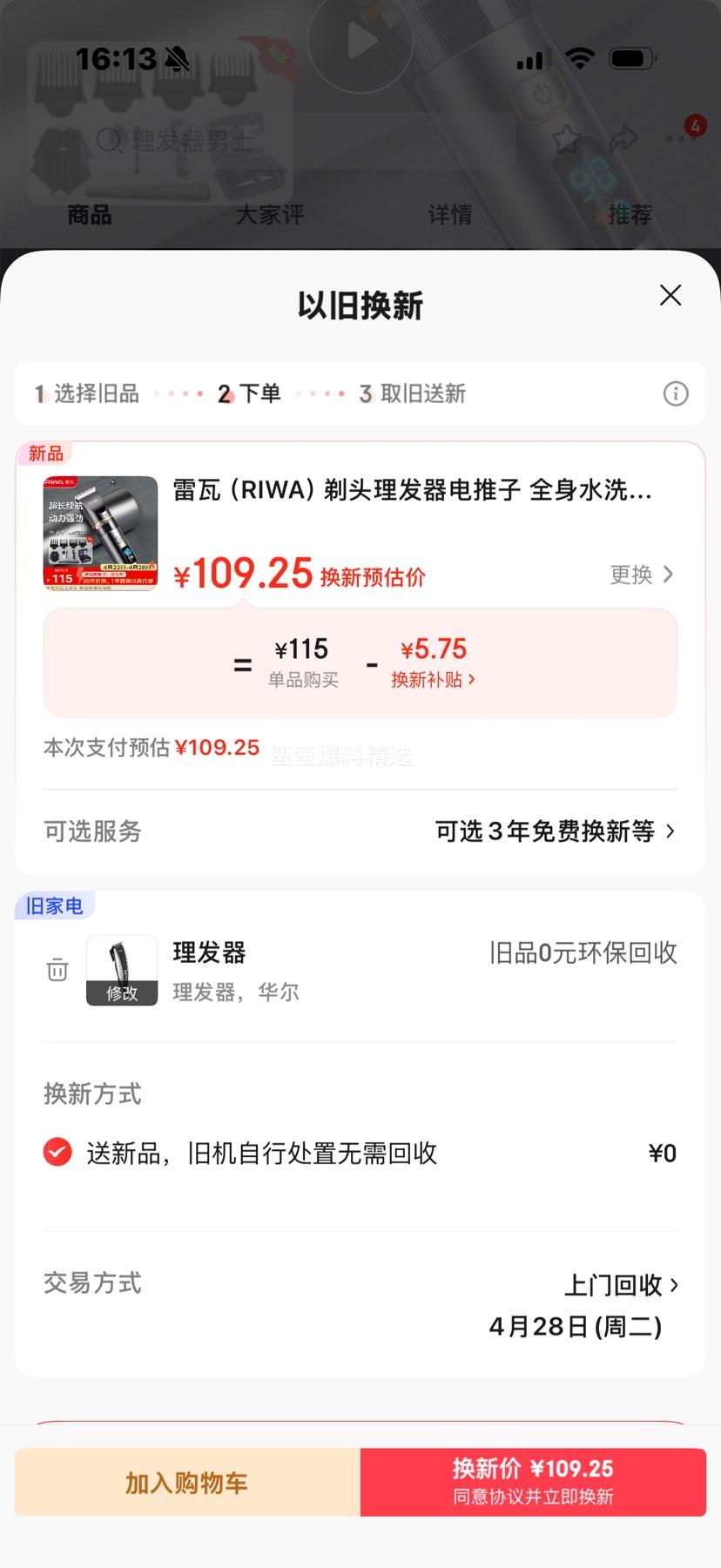721x1568 pixels.
Task: Tap the play button on product video
Action: coord(360,42)
